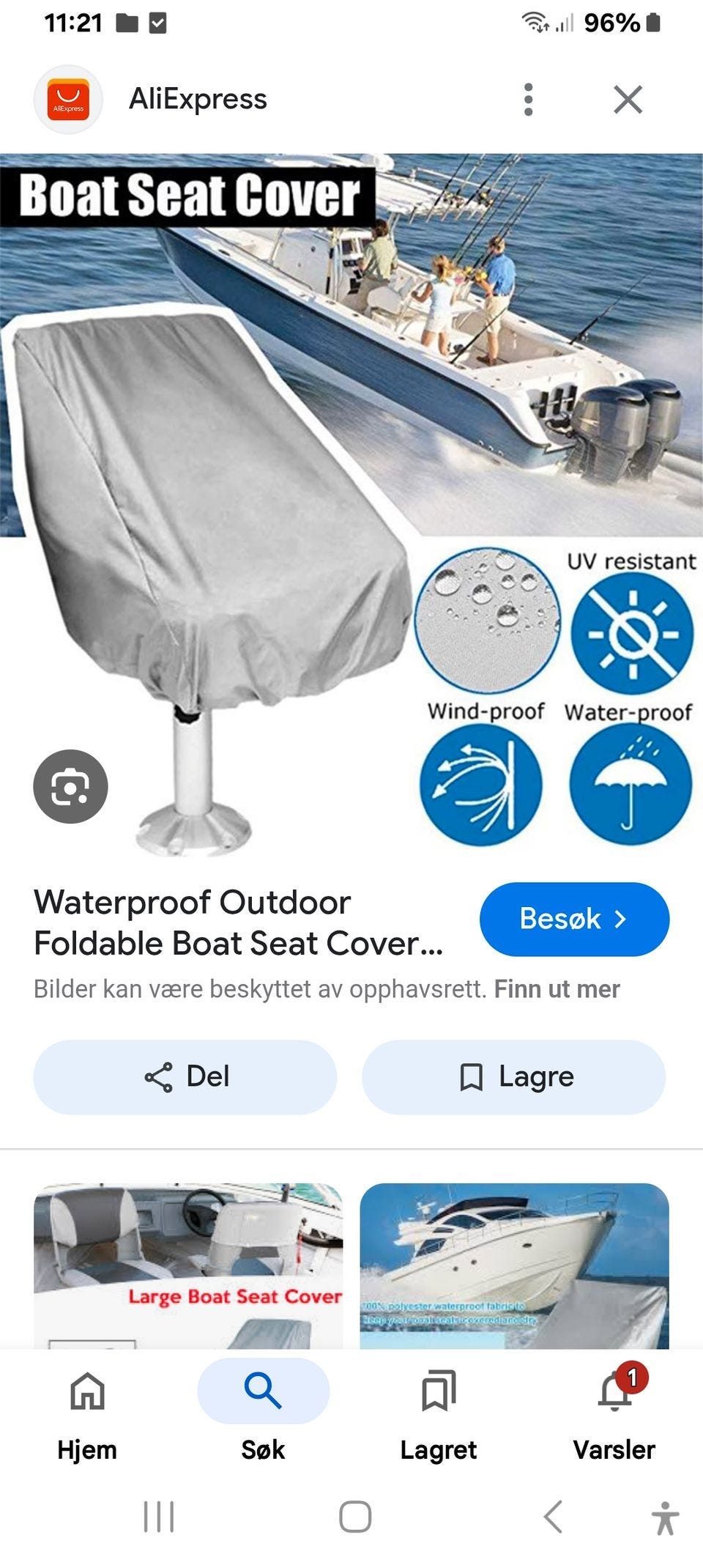This screenshot has height=1568, width=703.
Task: Open the three-dot overflow menu
Action: point(528,99)
